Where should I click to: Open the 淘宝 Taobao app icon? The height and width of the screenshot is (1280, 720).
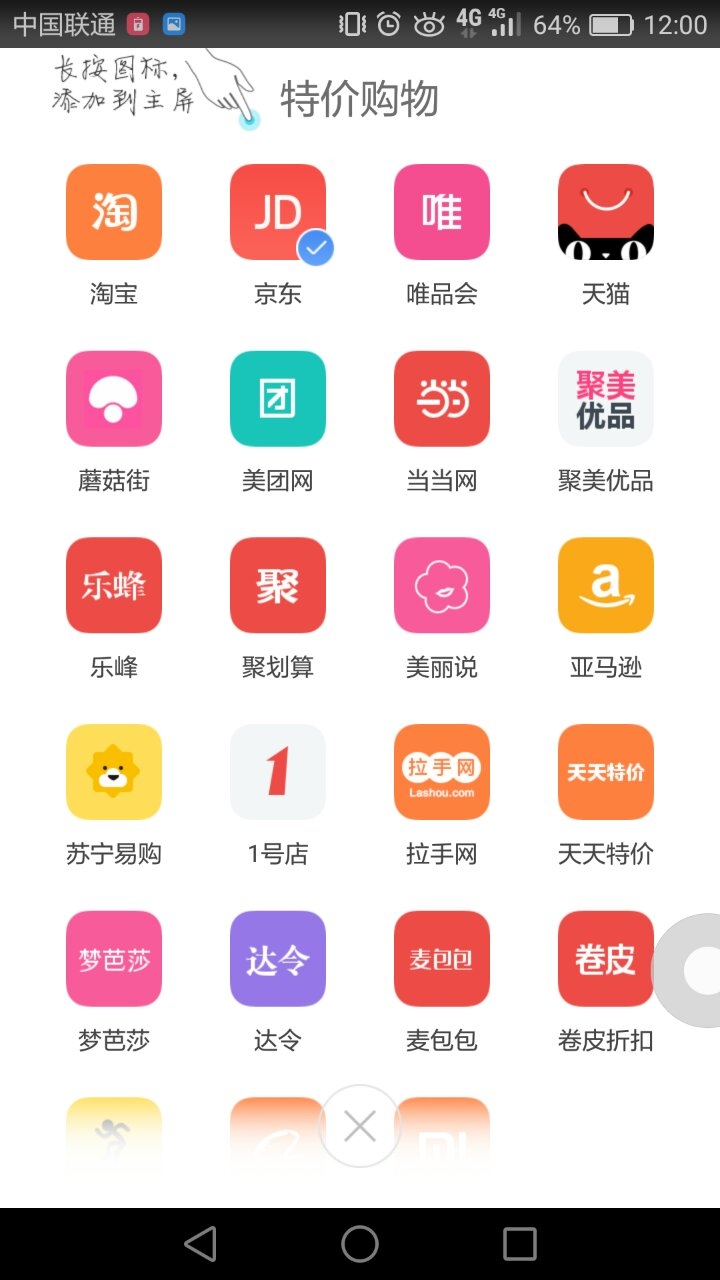(x=113, y=212)
